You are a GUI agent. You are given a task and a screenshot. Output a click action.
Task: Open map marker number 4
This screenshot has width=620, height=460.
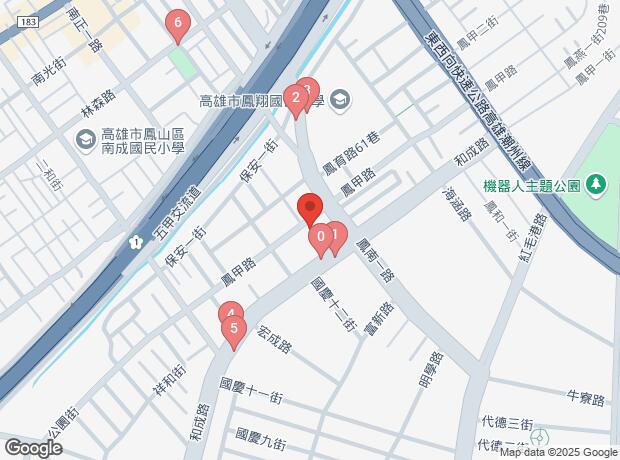[x=228, y=312]
